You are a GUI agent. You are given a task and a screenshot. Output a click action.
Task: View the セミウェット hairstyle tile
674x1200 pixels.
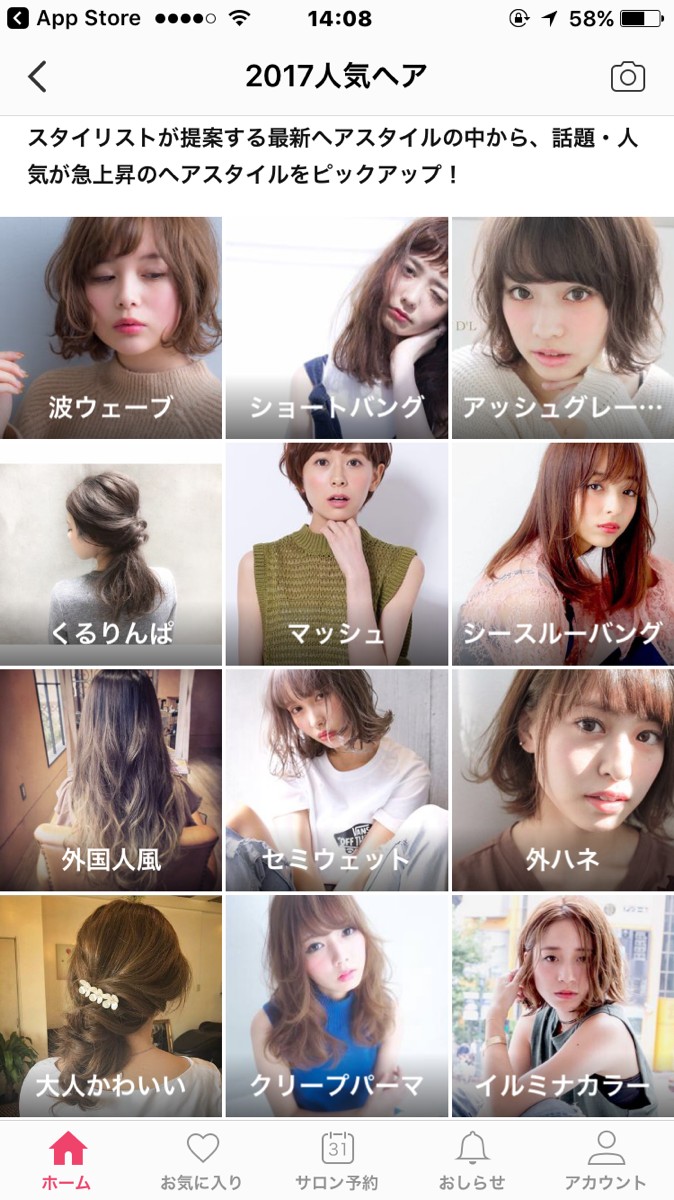click(336, 780)
